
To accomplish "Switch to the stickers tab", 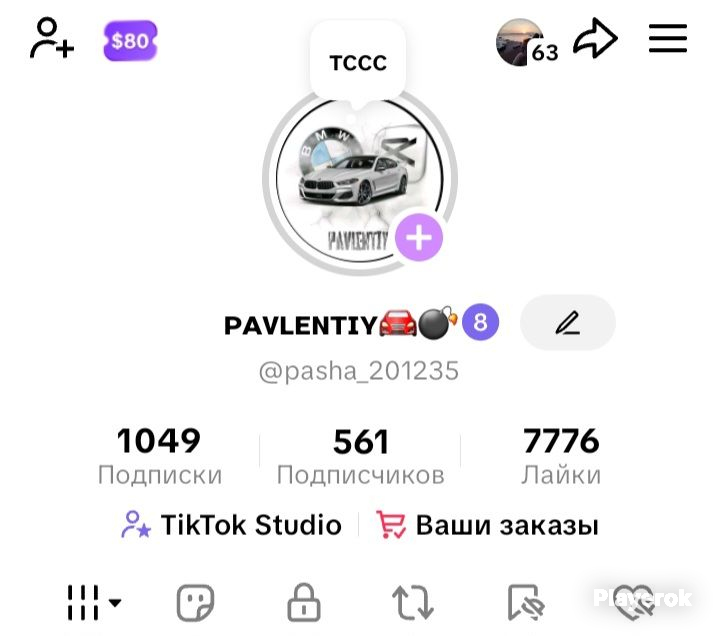I will [x=196, y=602].
